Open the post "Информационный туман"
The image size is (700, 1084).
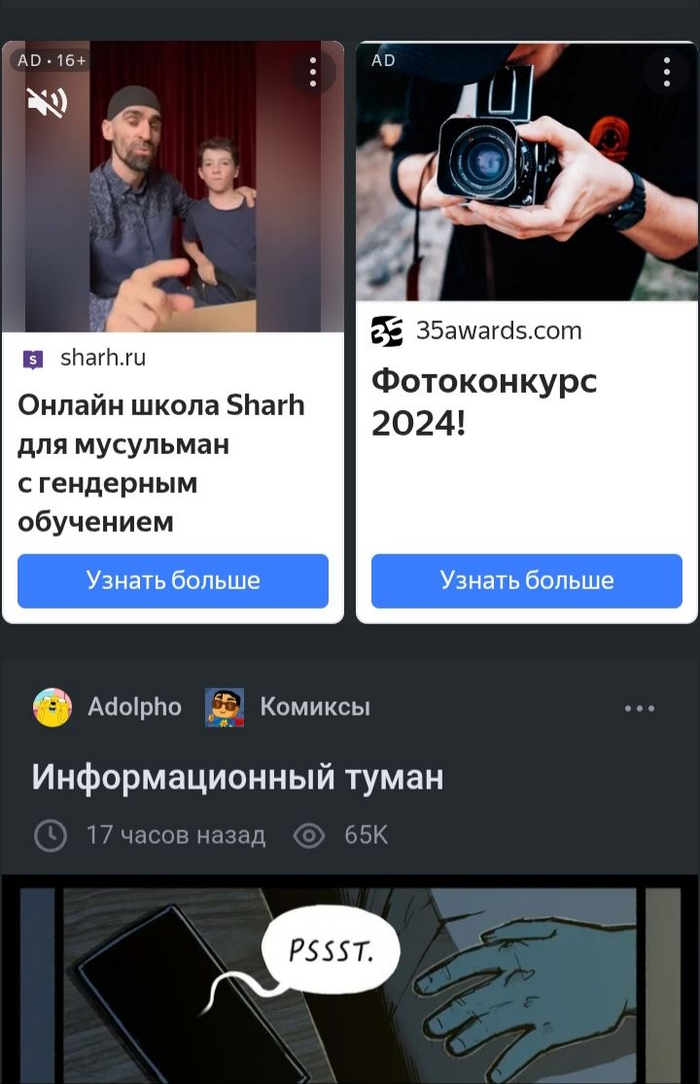point(238,777)
